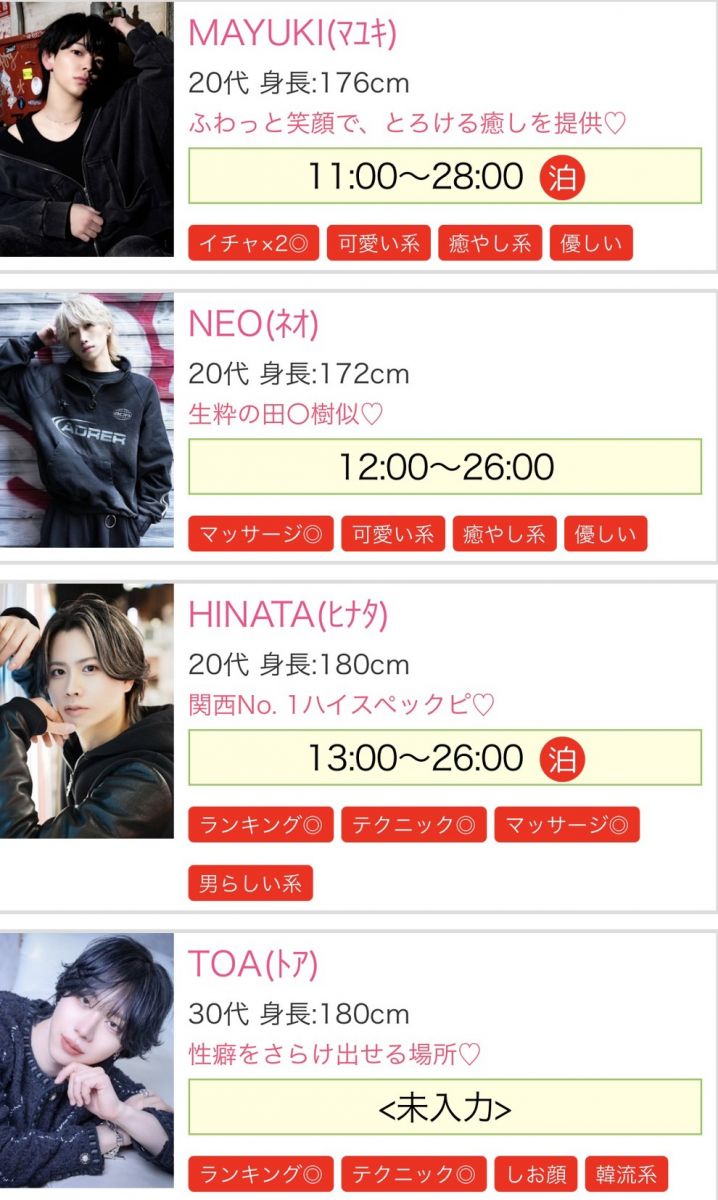
Task: Open NEO's profile photo
Action: pyautogui.click(x=86, y=420)
